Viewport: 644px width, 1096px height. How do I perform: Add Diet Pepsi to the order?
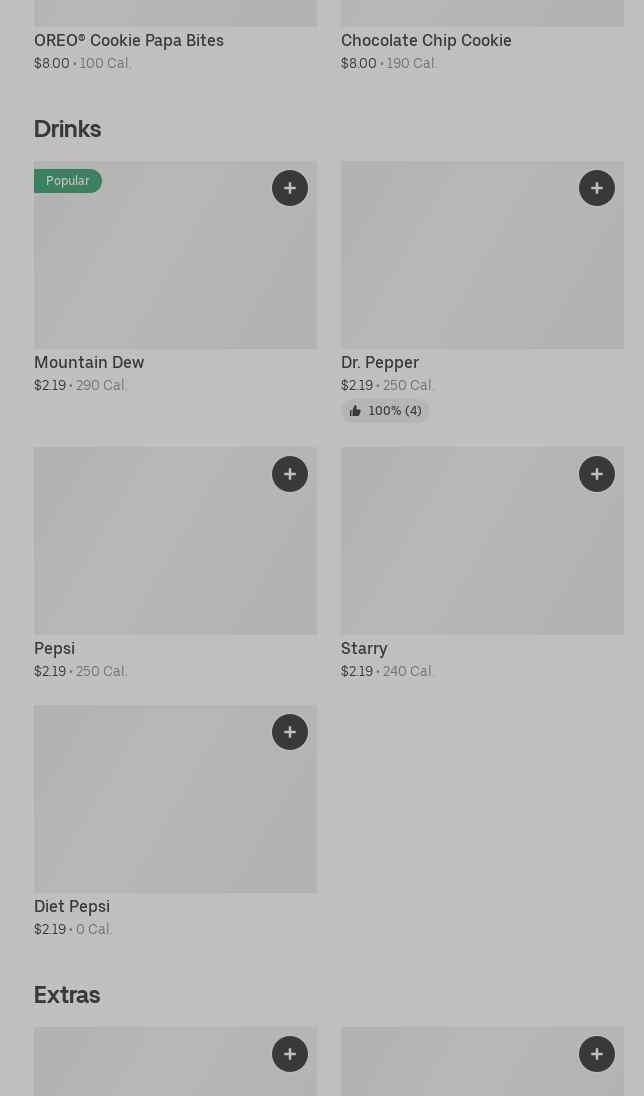(289, 732)
